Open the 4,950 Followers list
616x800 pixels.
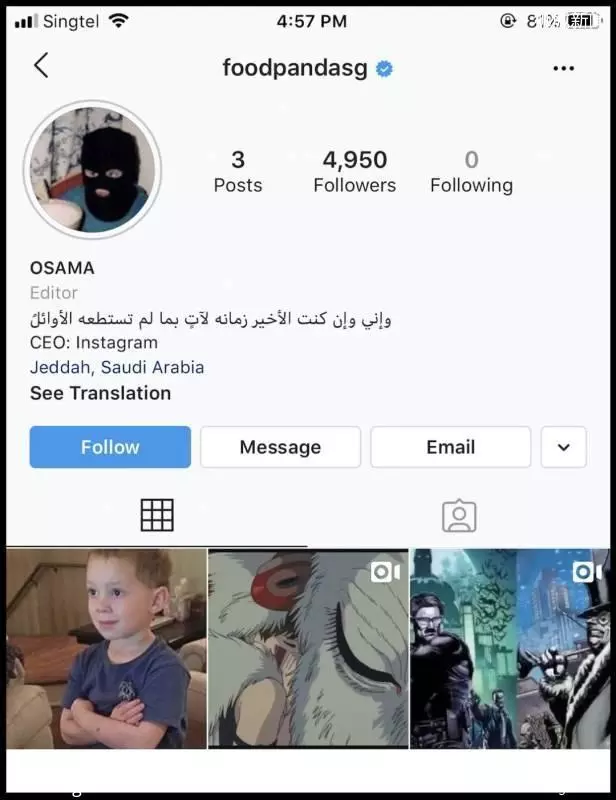[x=354, y=171]
